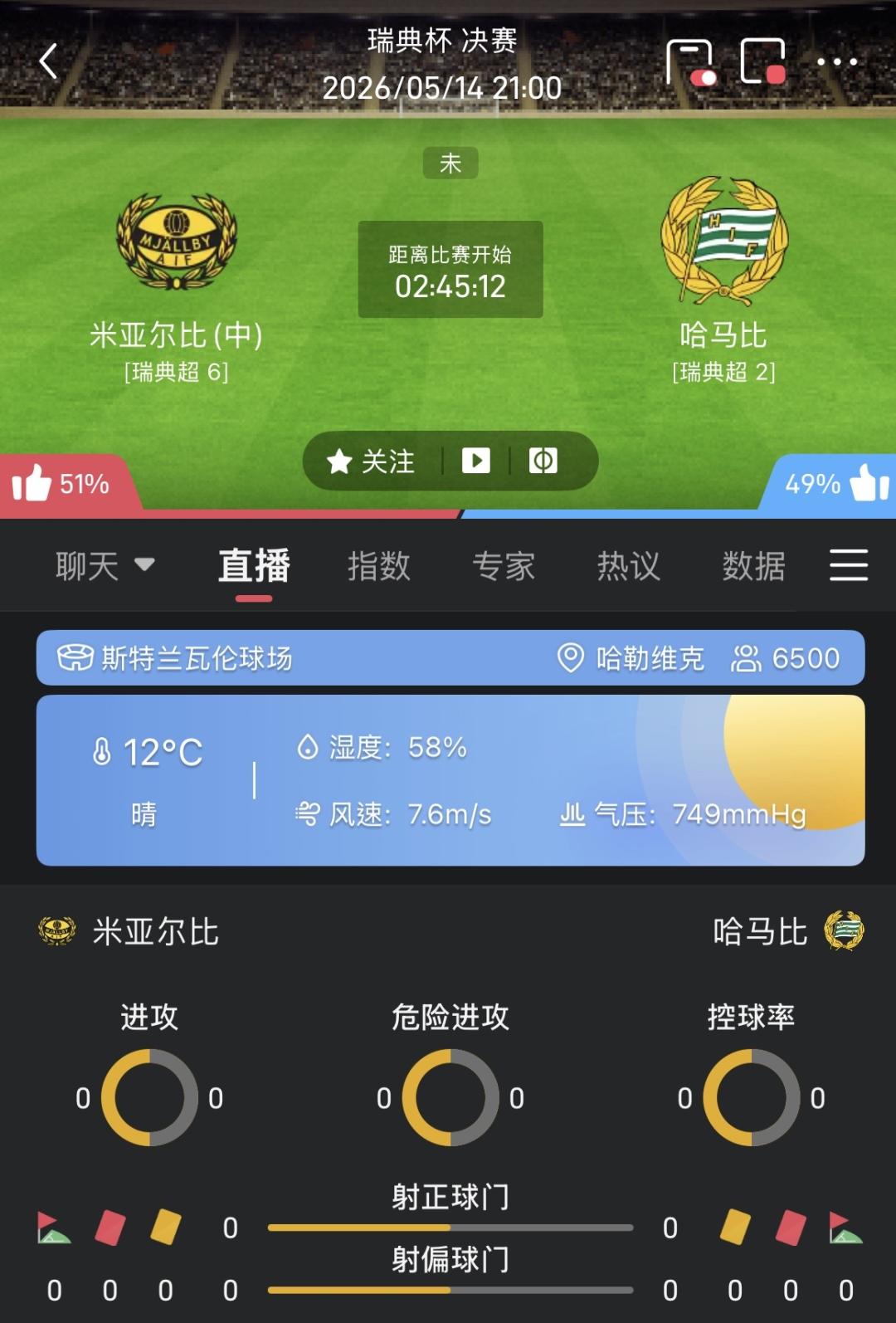The image size is (896, 1323).
Task: Expand the 聊天 dropdown
Action: [x=105, y=566]
